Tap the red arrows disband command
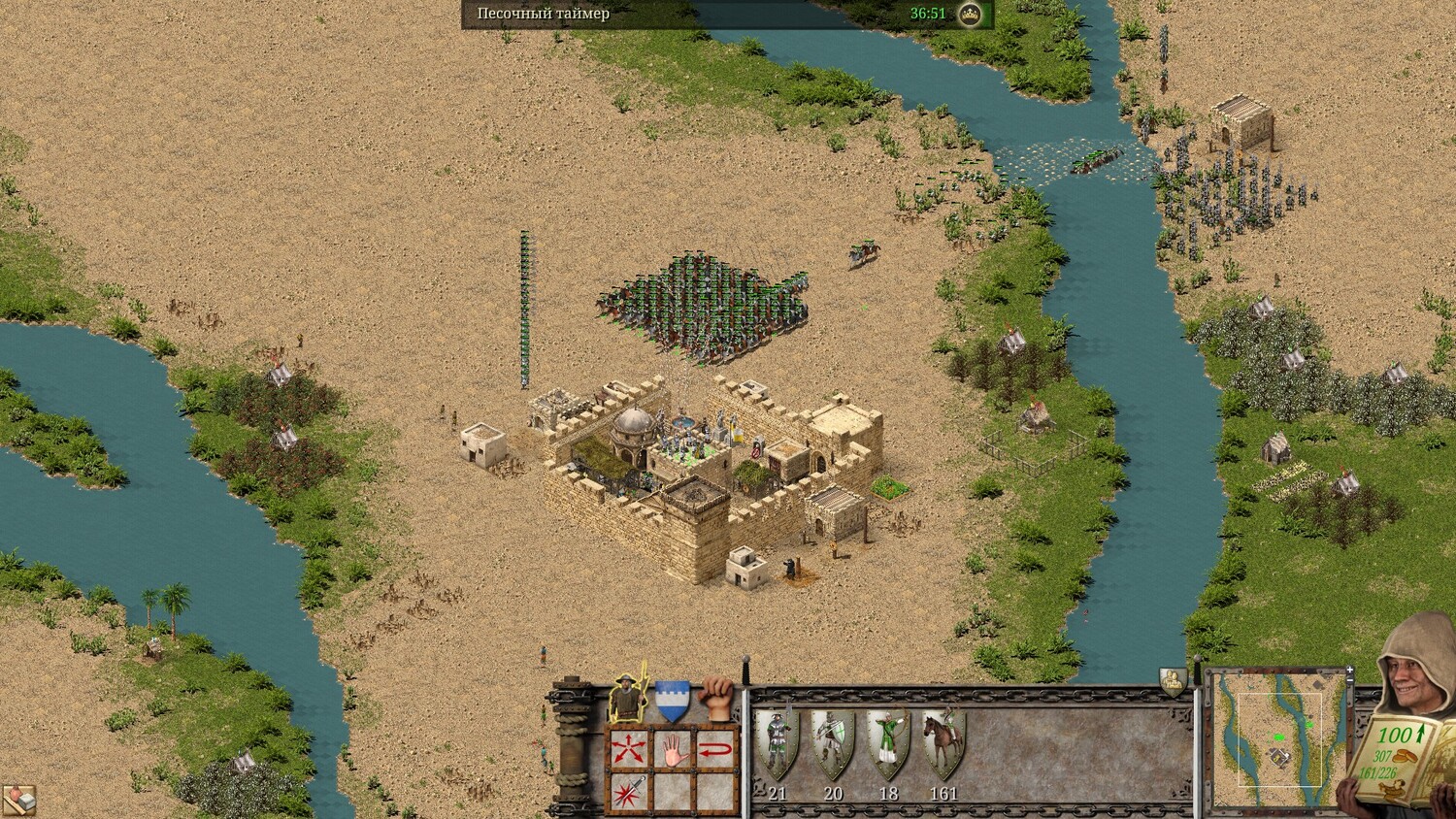The image size is (1456, 819). click(x=628, y=751)
